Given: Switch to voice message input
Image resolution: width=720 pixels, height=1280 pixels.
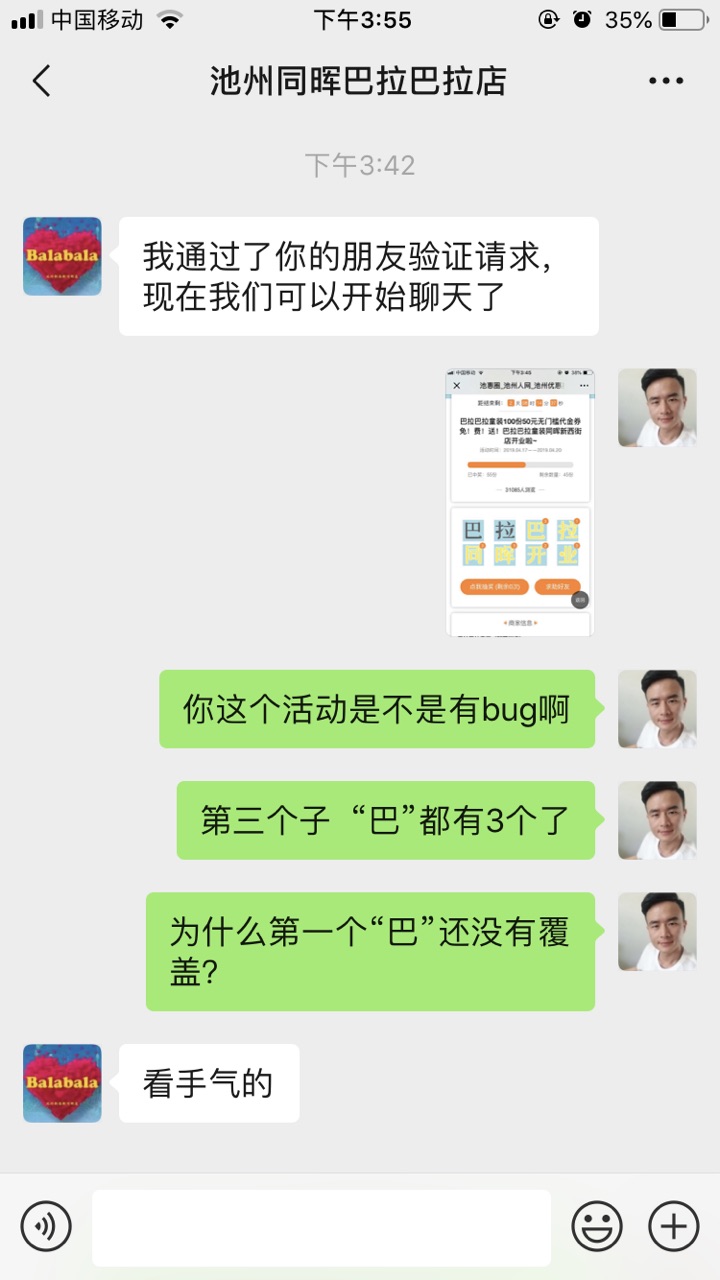Looking at the screenshot, I should 46,1226.
